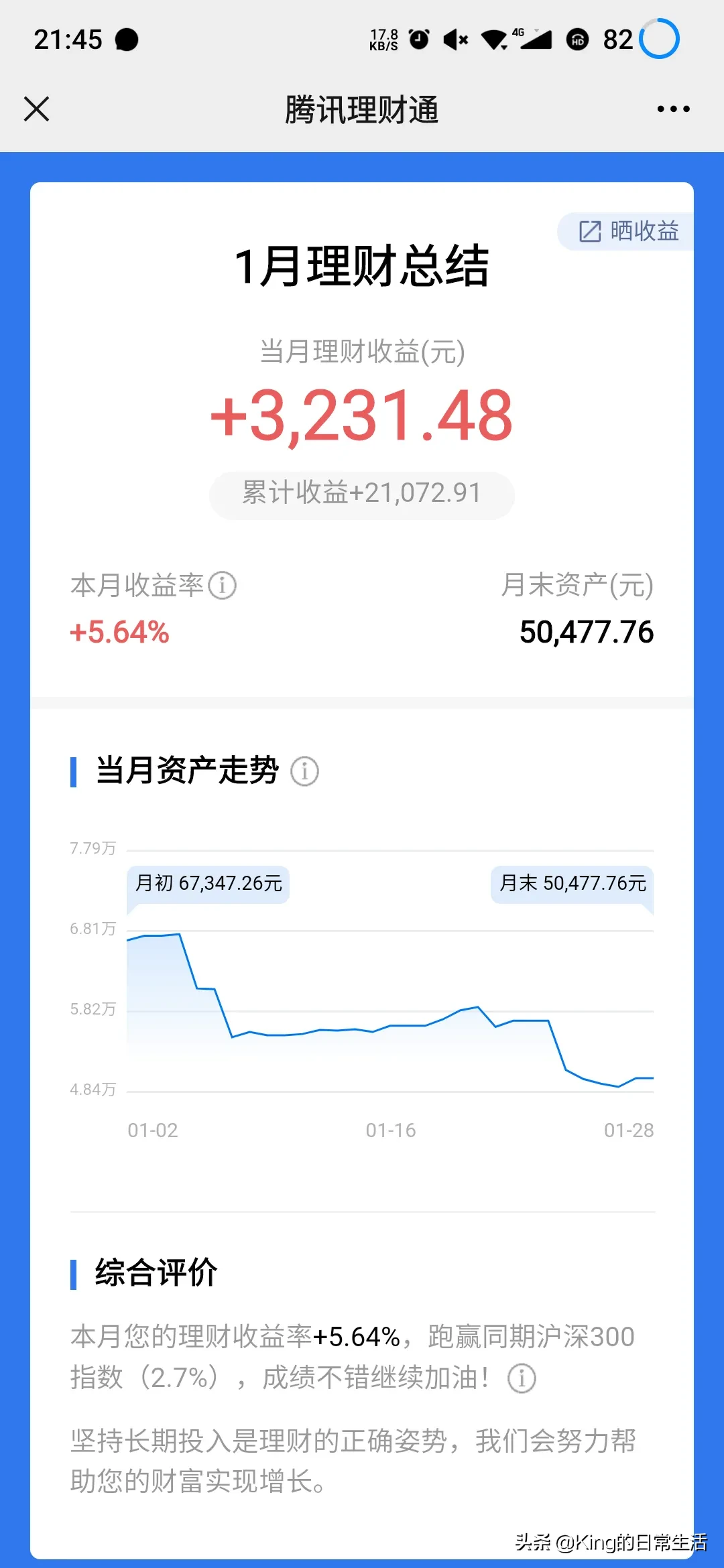Tap the more options ellipsis icon

(x=672, y=109)
